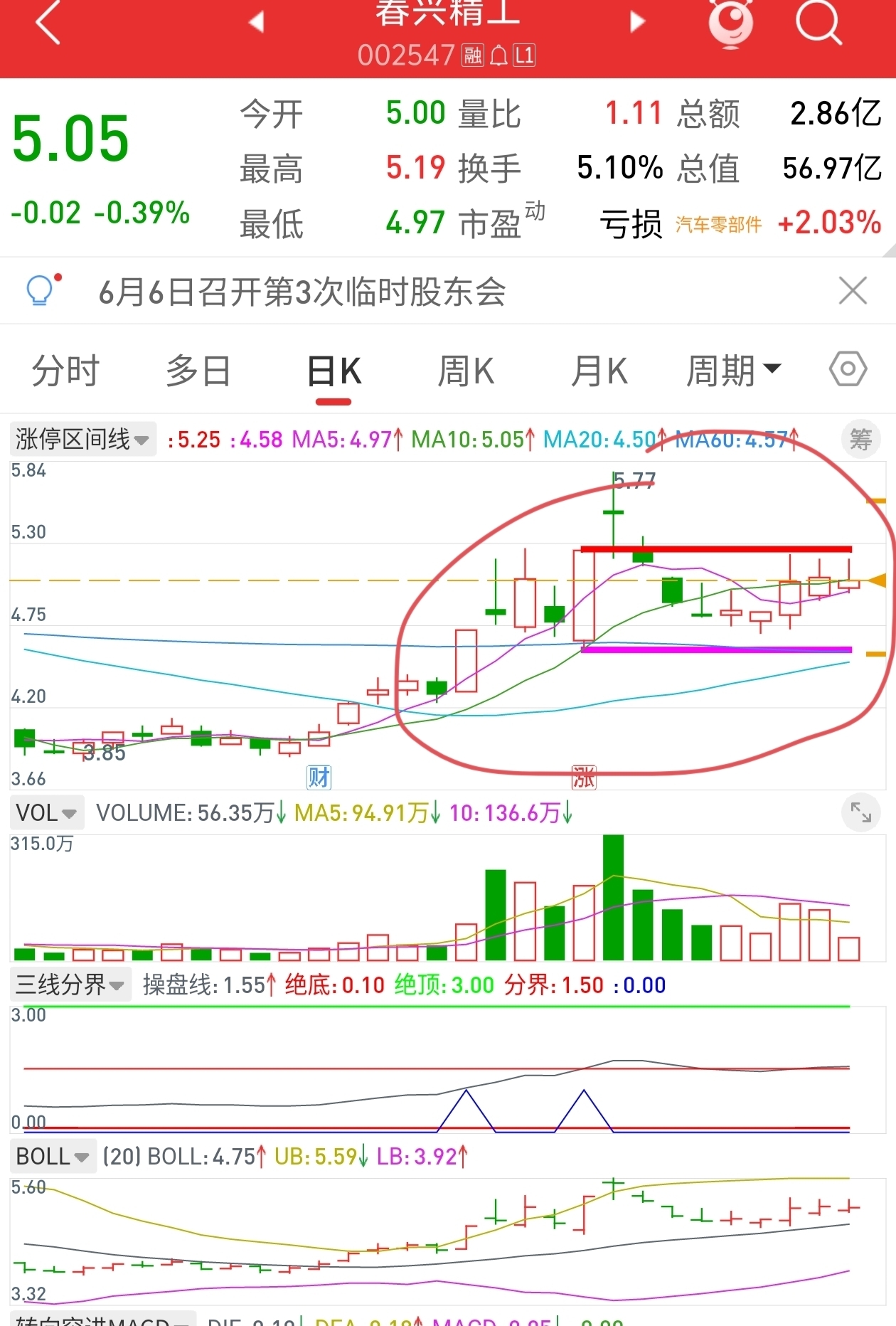Dismiss the shareholder meeting notice
Image resolution: width=896 pixels, height=1326 pixels.
(853, 291)
